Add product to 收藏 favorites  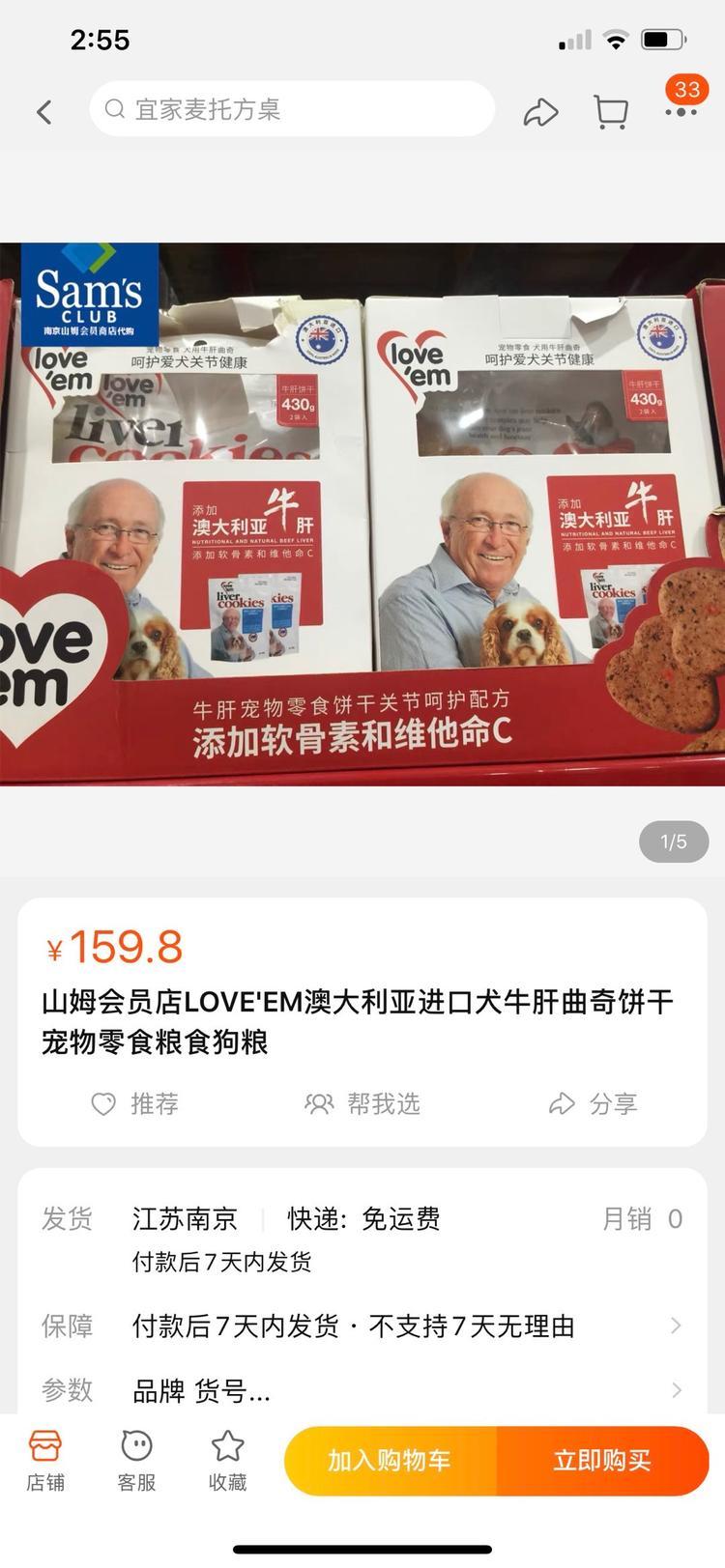[227, 1460]
